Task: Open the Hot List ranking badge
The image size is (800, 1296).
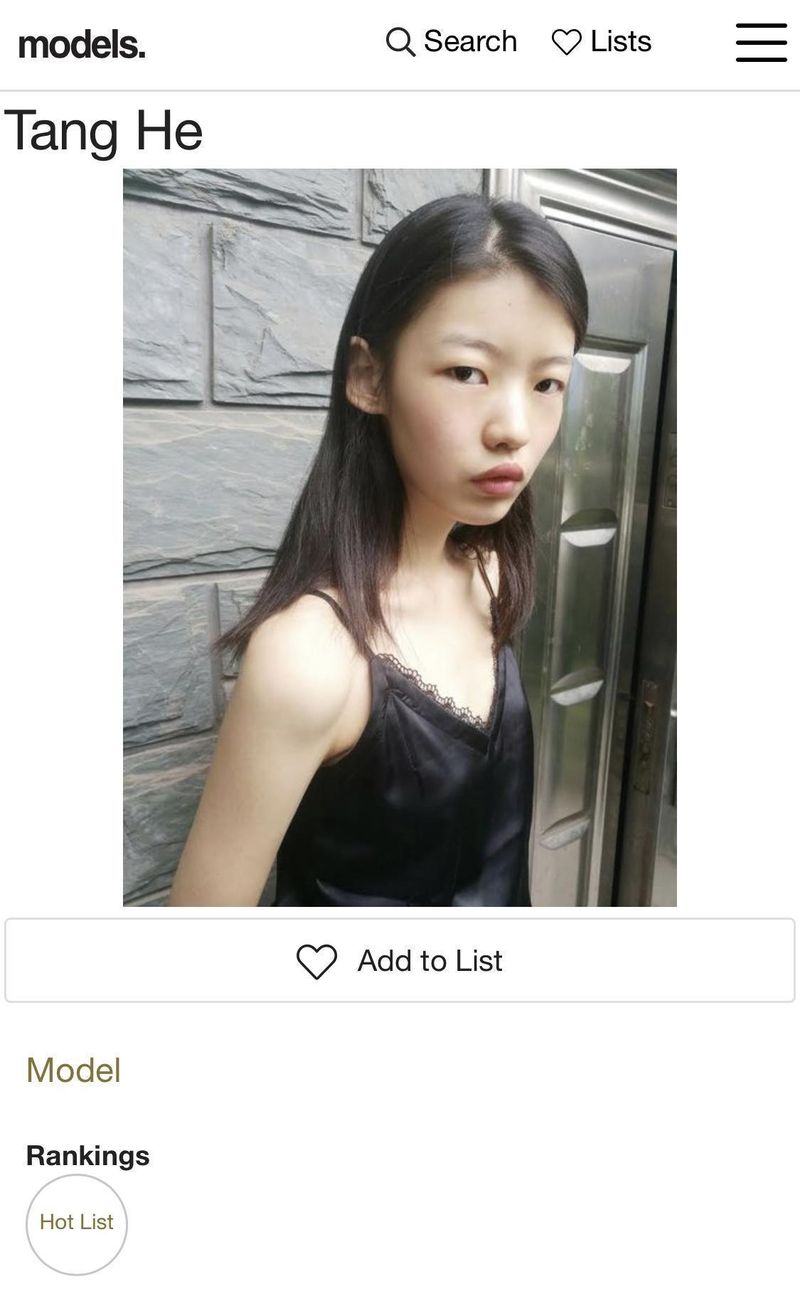Action: (x=77, y=1223)
